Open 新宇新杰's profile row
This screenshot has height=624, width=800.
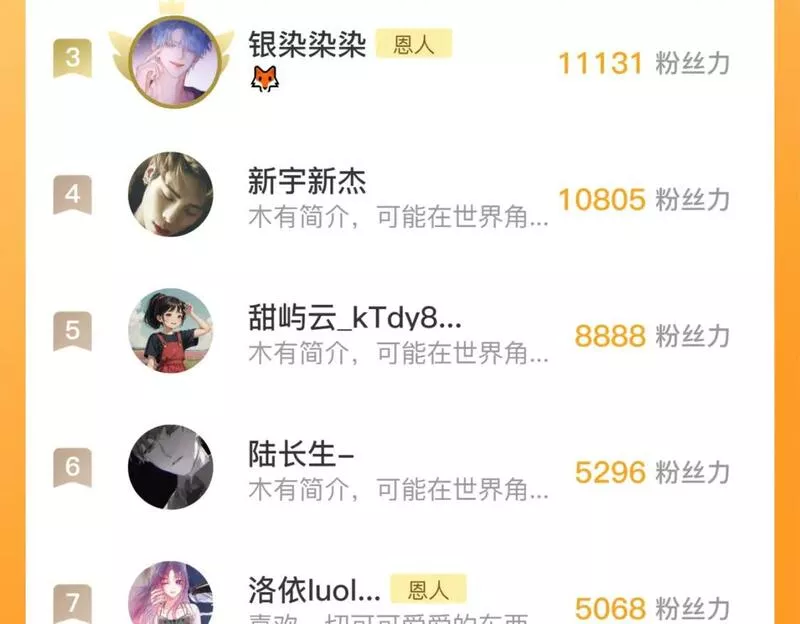tap(399, 194)
